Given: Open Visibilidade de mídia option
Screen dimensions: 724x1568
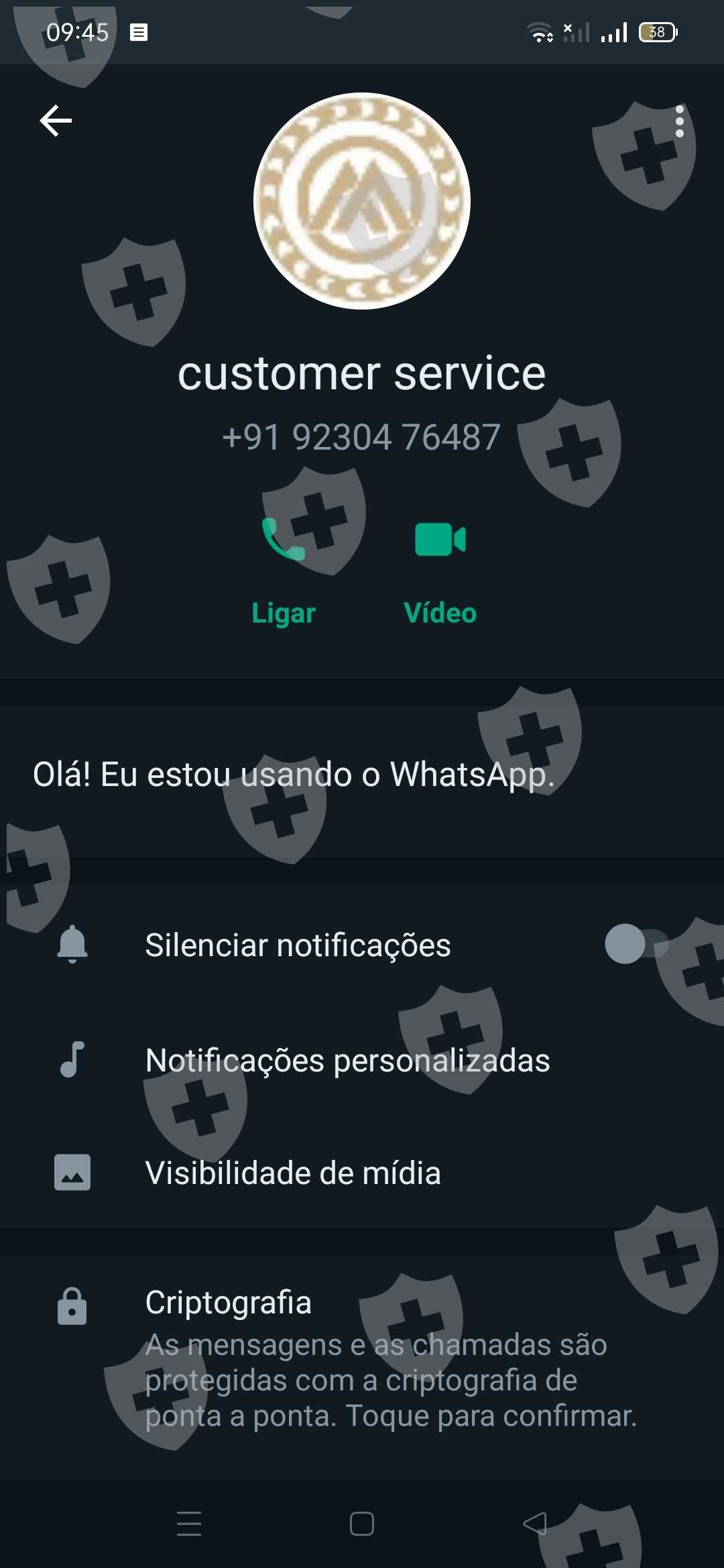Looking at the screenshot, I should pos(293,1173).
